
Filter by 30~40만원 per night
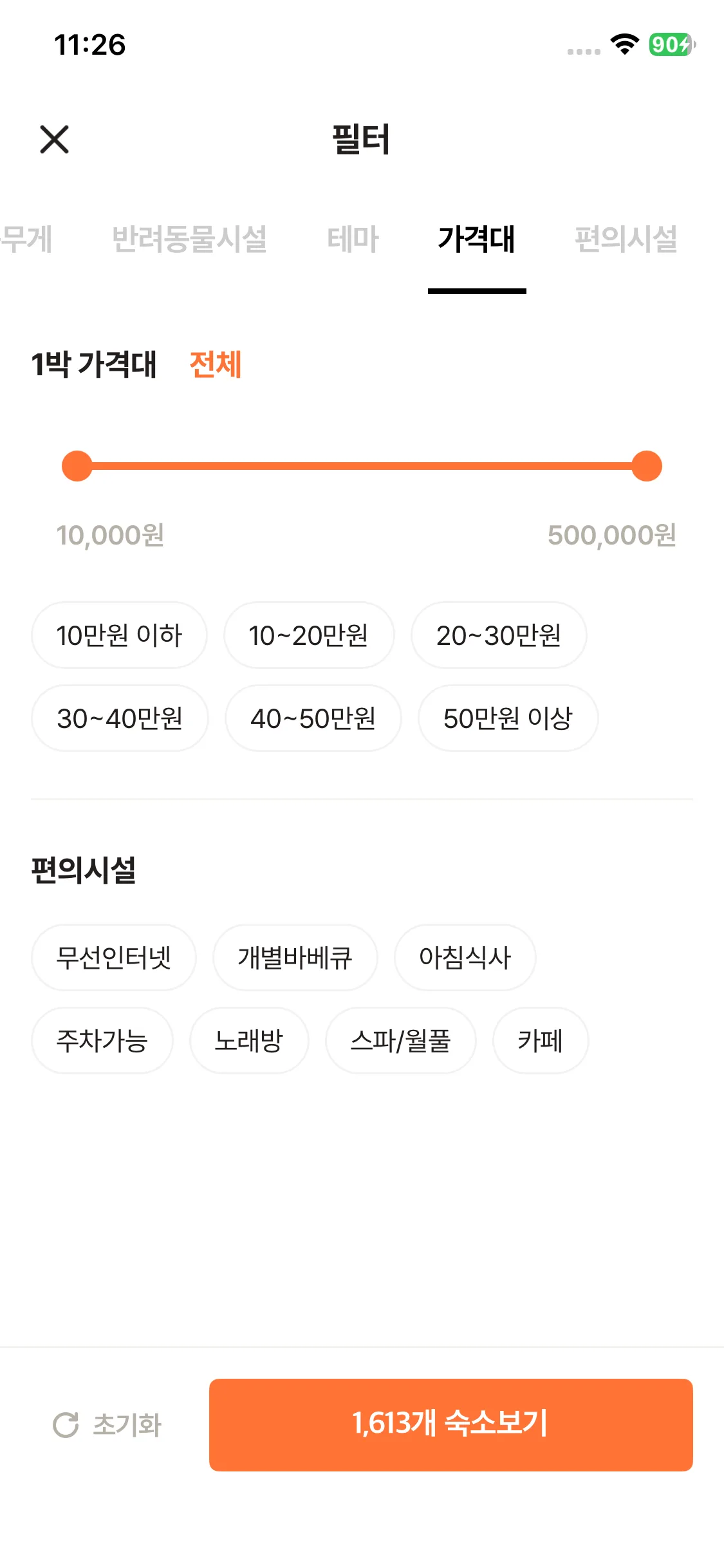point(120,718)
